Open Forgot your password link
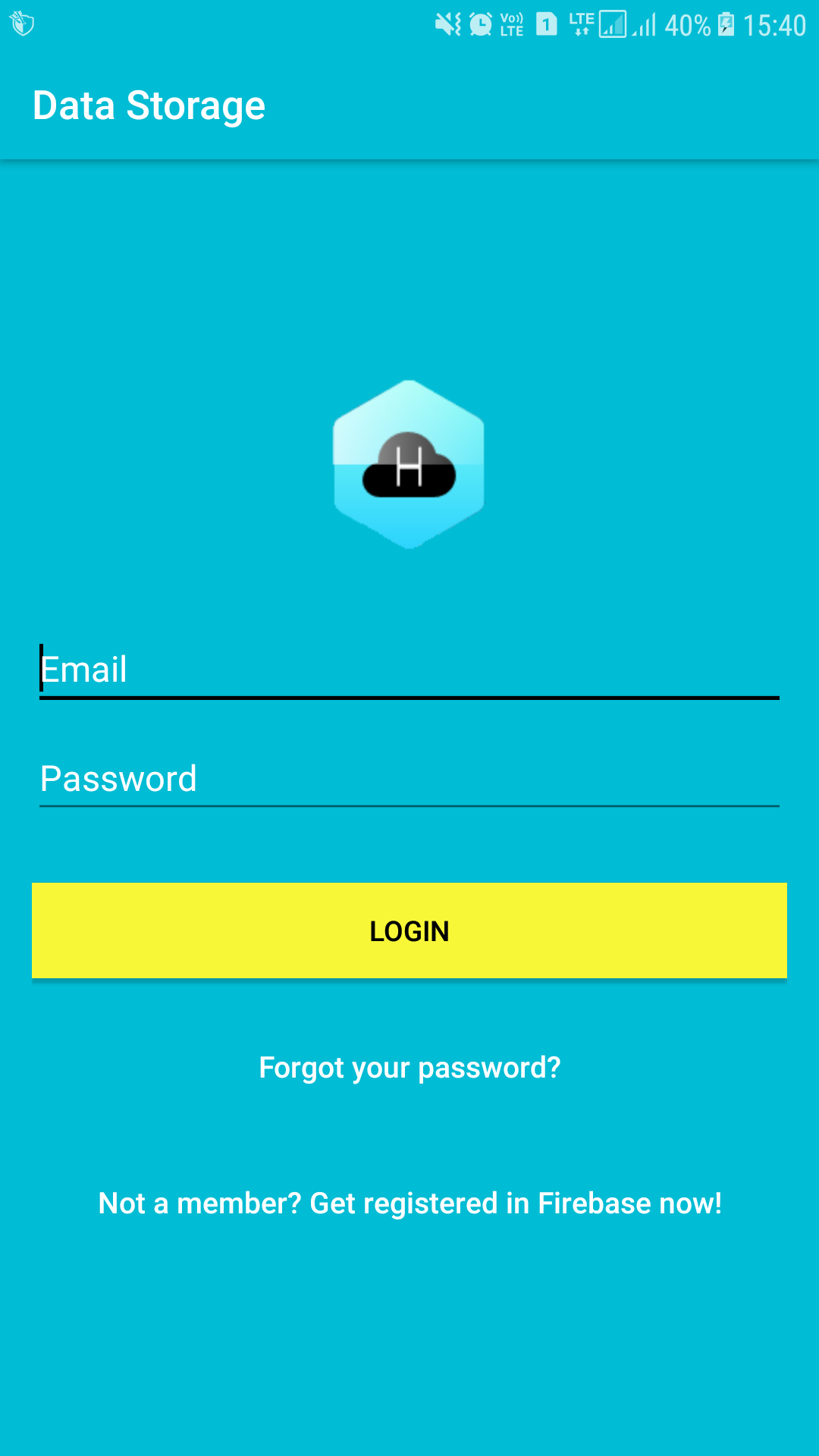The width and height of the screenshot is (819, 1456). point(409,1067)
